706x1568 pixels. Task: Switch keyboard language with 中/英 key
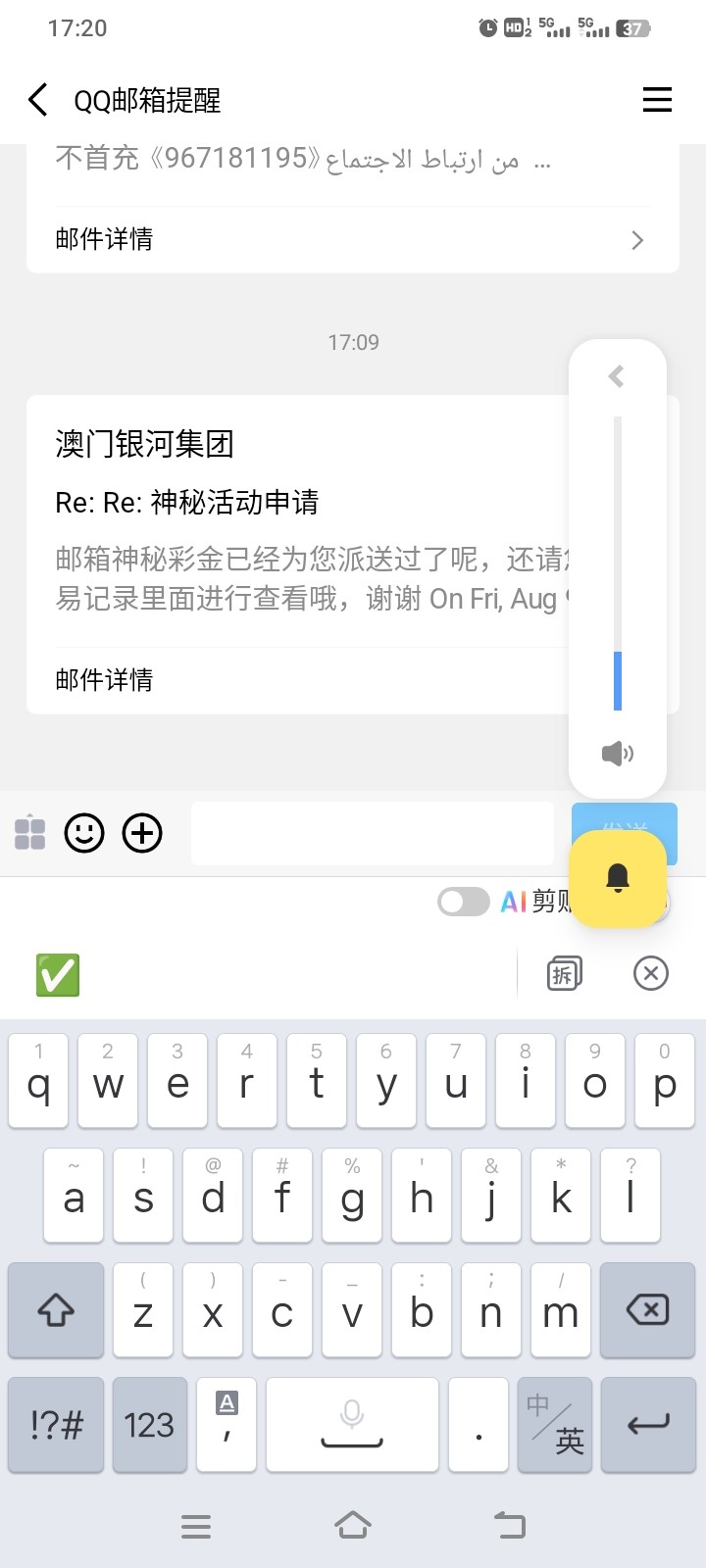pyautogui.click(x=555, y=1424)
